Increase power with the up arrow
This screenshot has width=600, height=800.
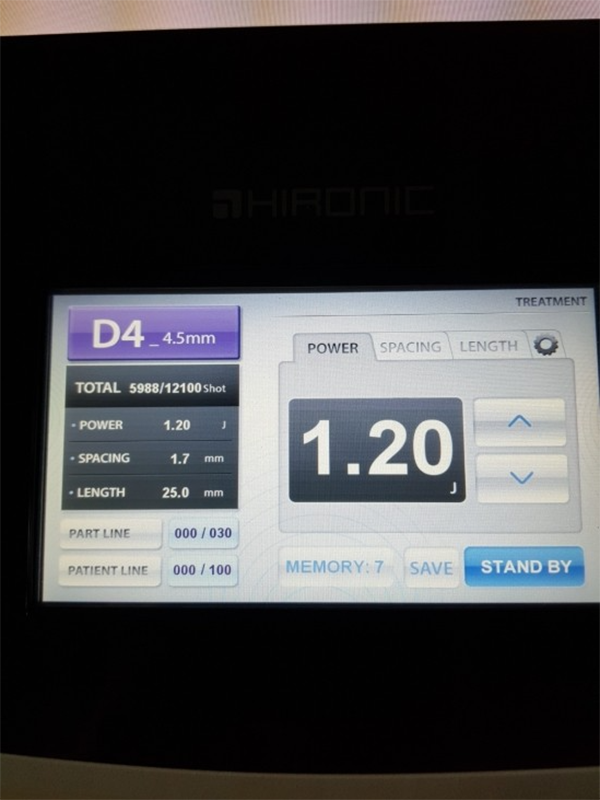(x=520, y=422)
